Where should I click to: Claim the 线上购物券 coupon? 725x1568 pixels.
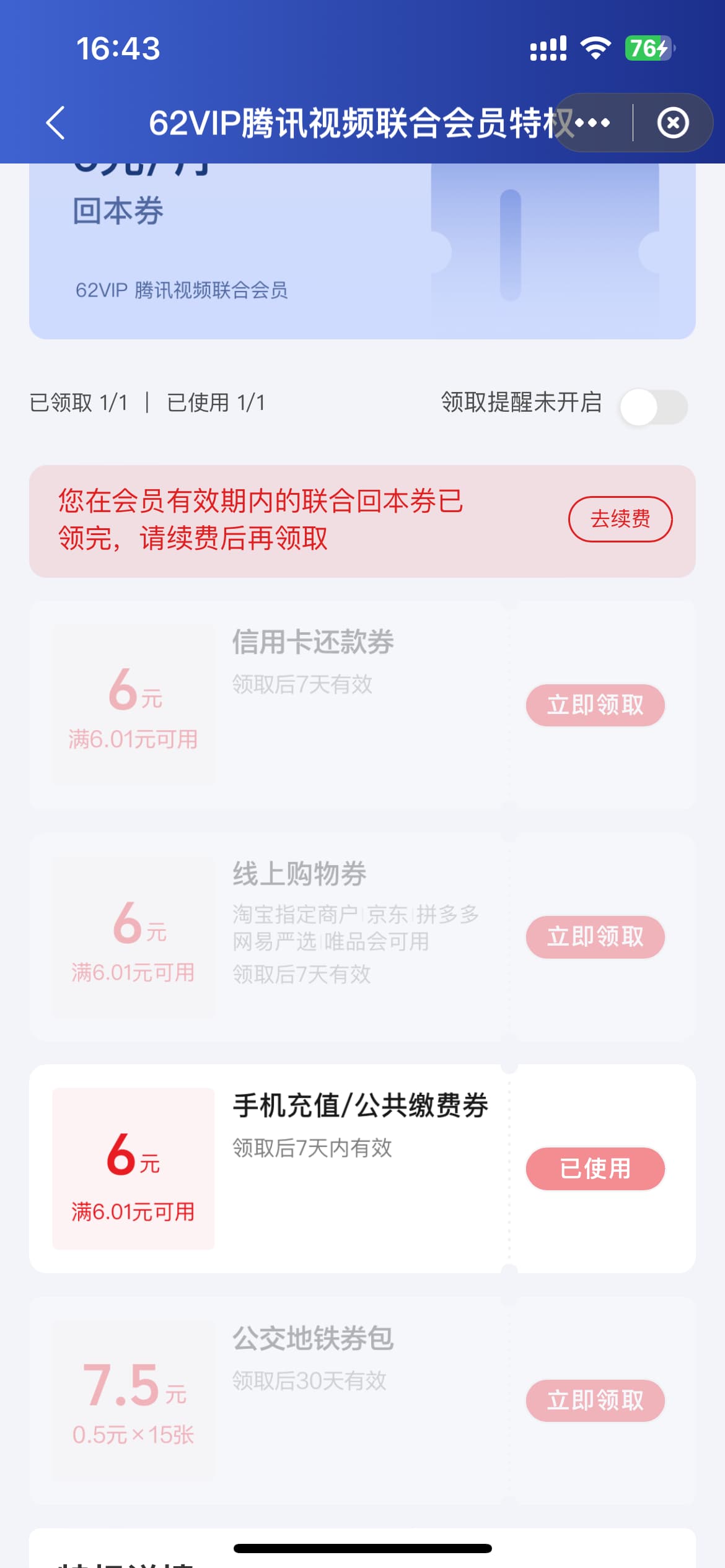click(x=595, y=936)
